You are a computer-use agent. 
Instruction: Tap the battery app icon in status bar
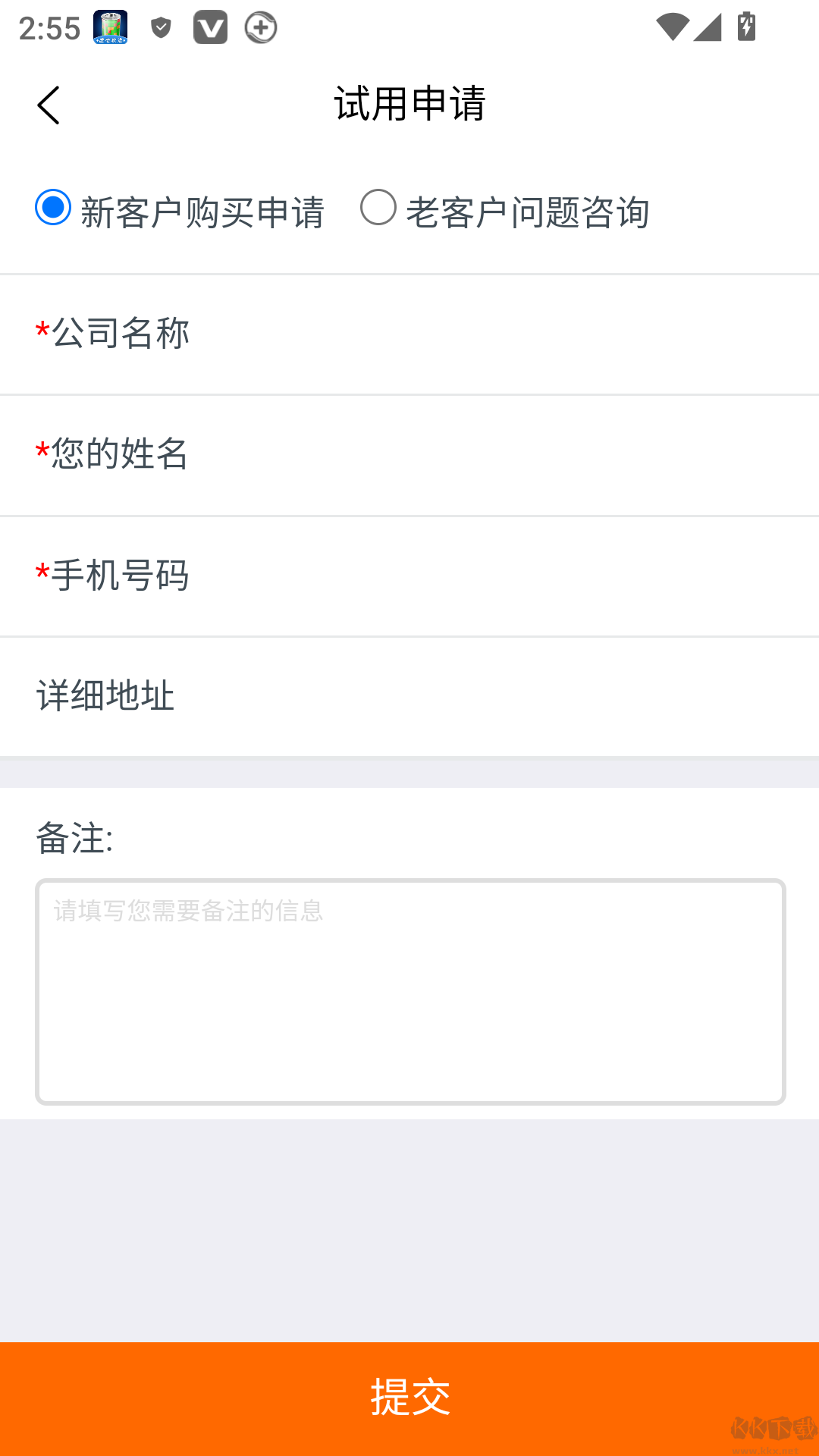click(x=108, y=27)
